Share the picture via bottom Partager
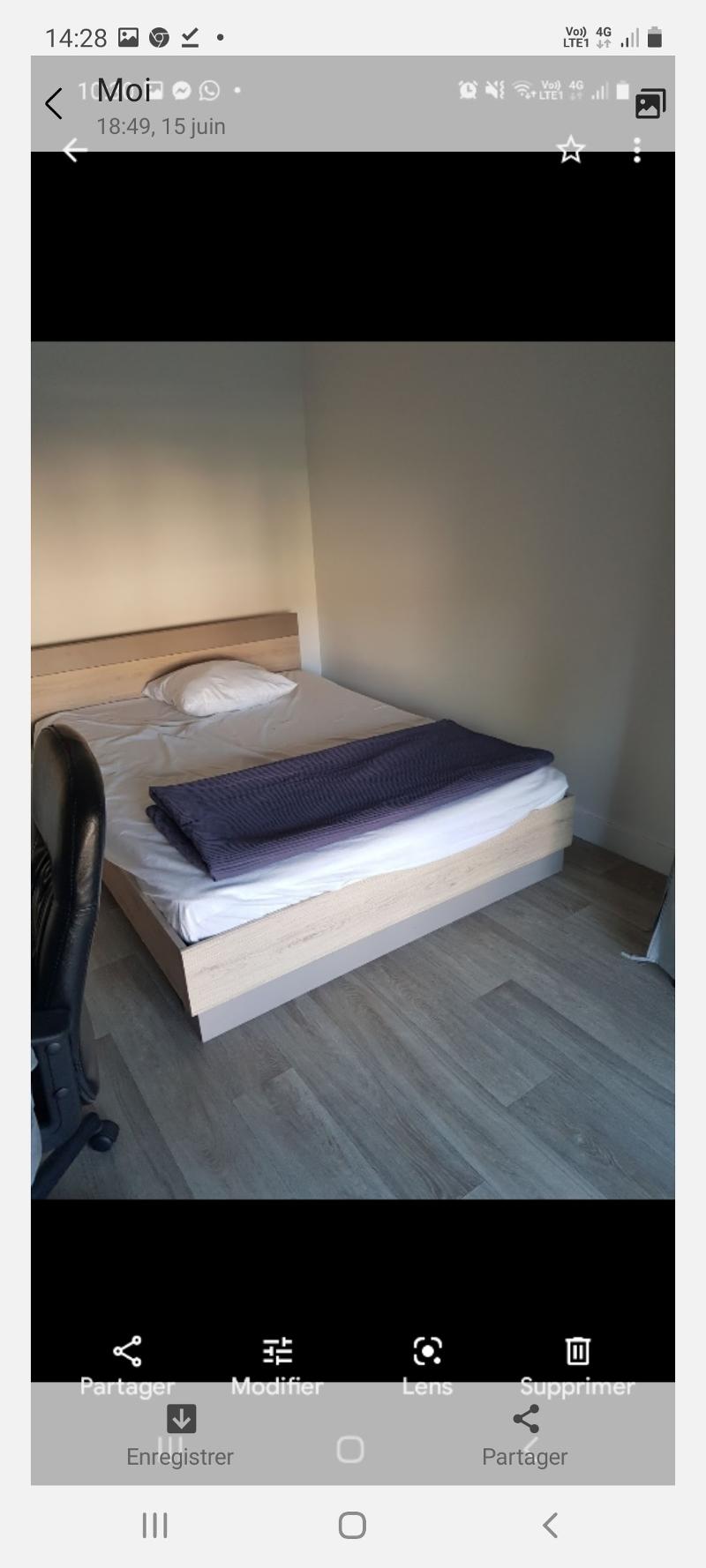Screen dimensions: 706x1568 tap(525, 1437)
